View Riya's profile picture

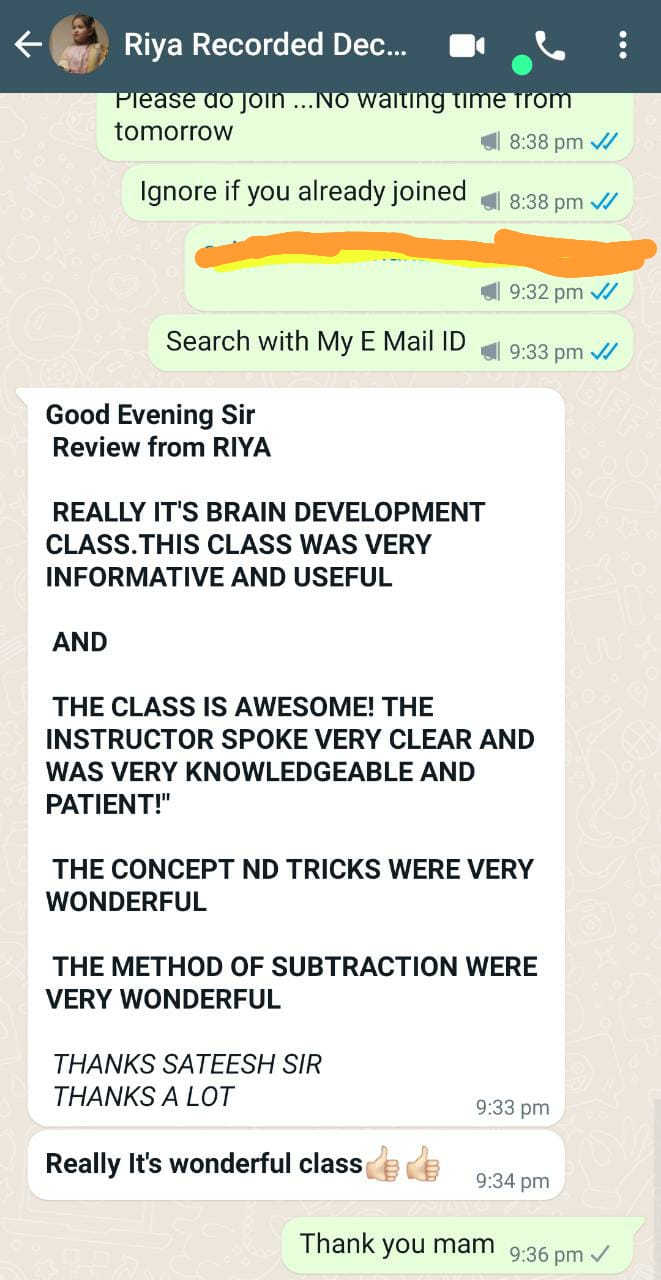click(79, 45)
